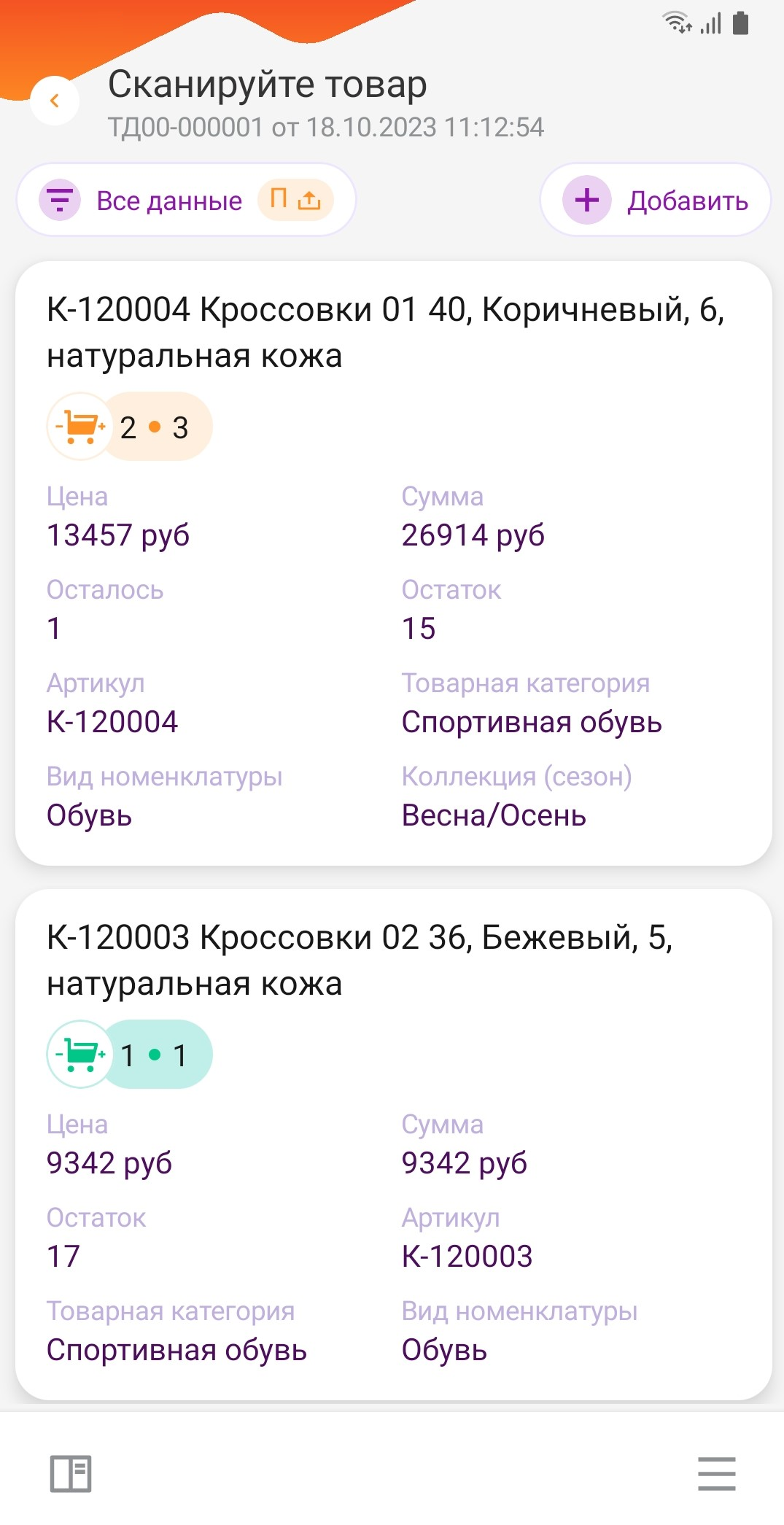The height and width of the screenshot is (1525, 784).
Task: Toggle the quantity badge '1 • 1' on К-120003
Action: pyautogui.click(x=155, y=1053)
